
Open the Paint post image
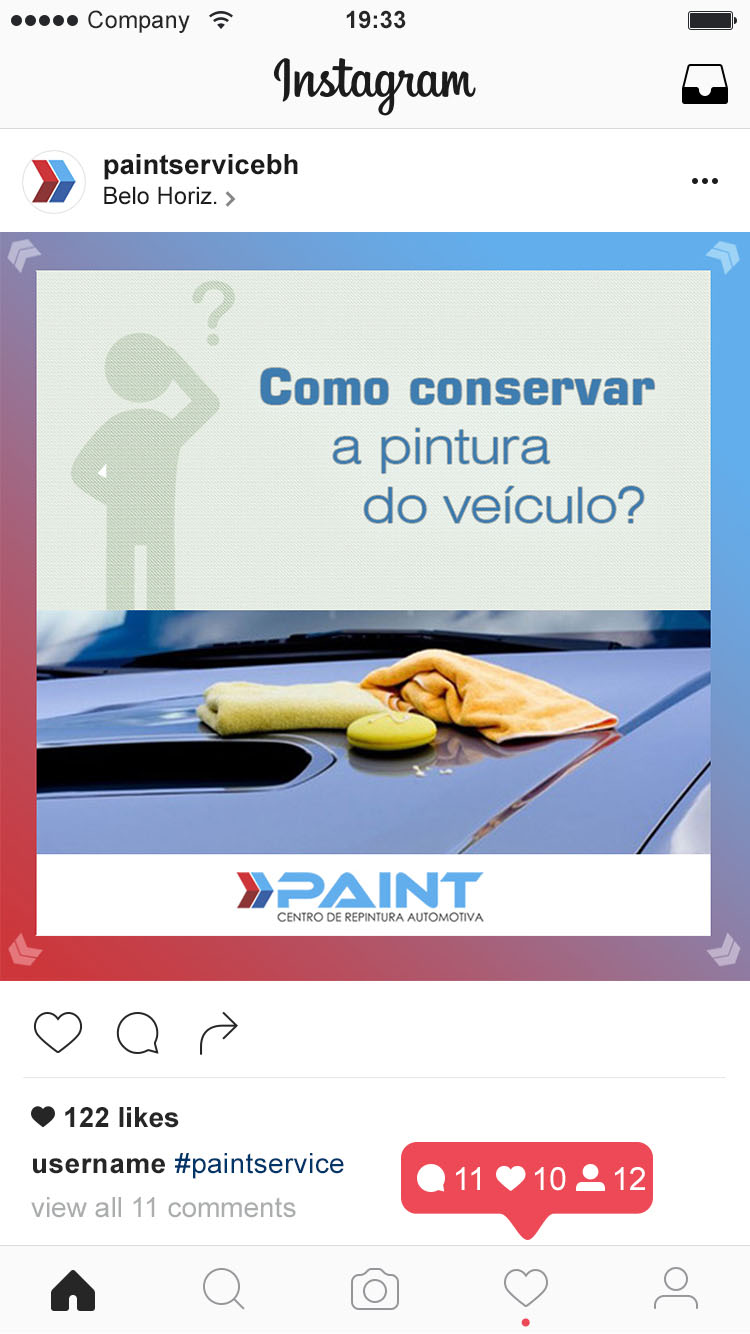coord(374,605)
